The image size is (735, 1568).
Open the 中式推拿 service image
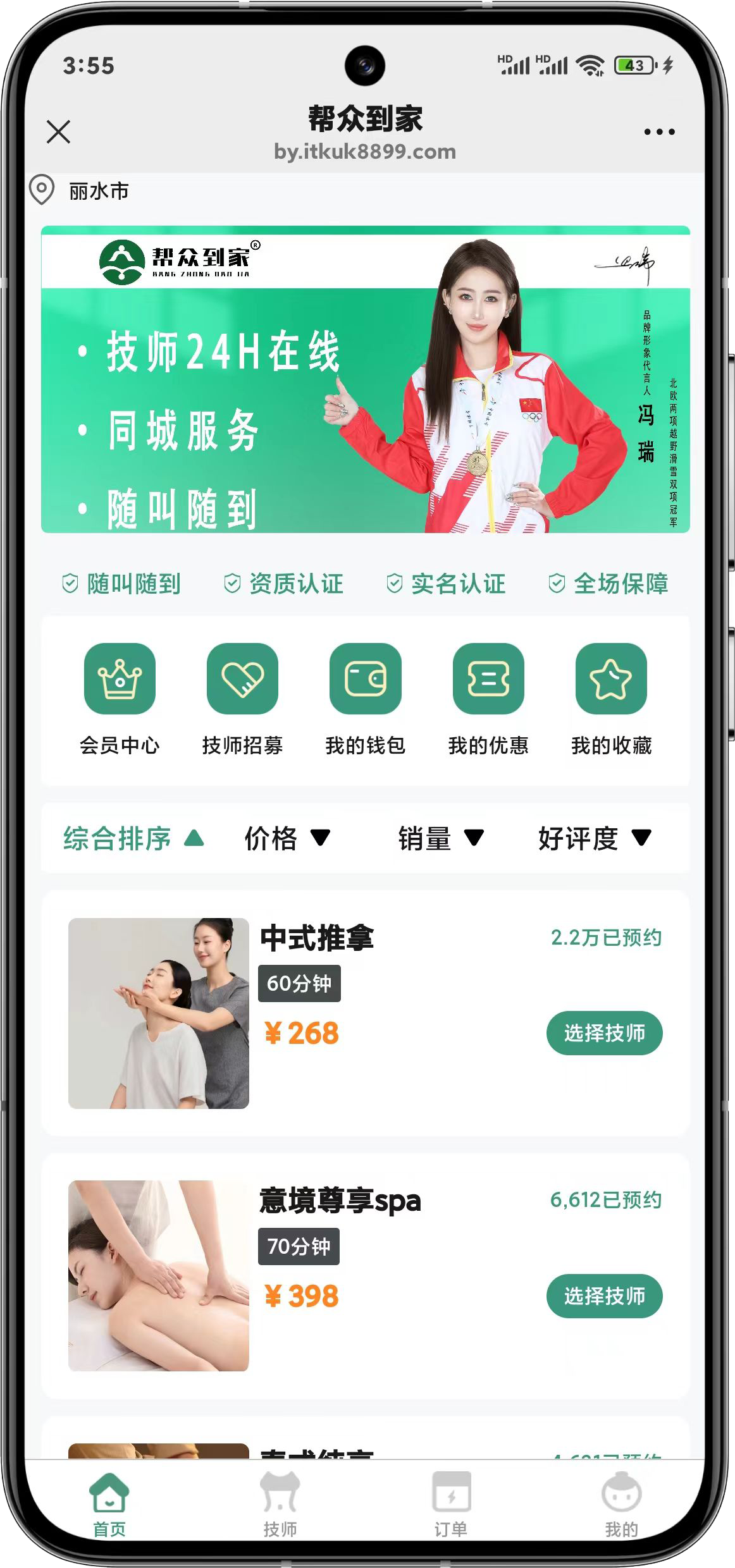[158, 1013]
